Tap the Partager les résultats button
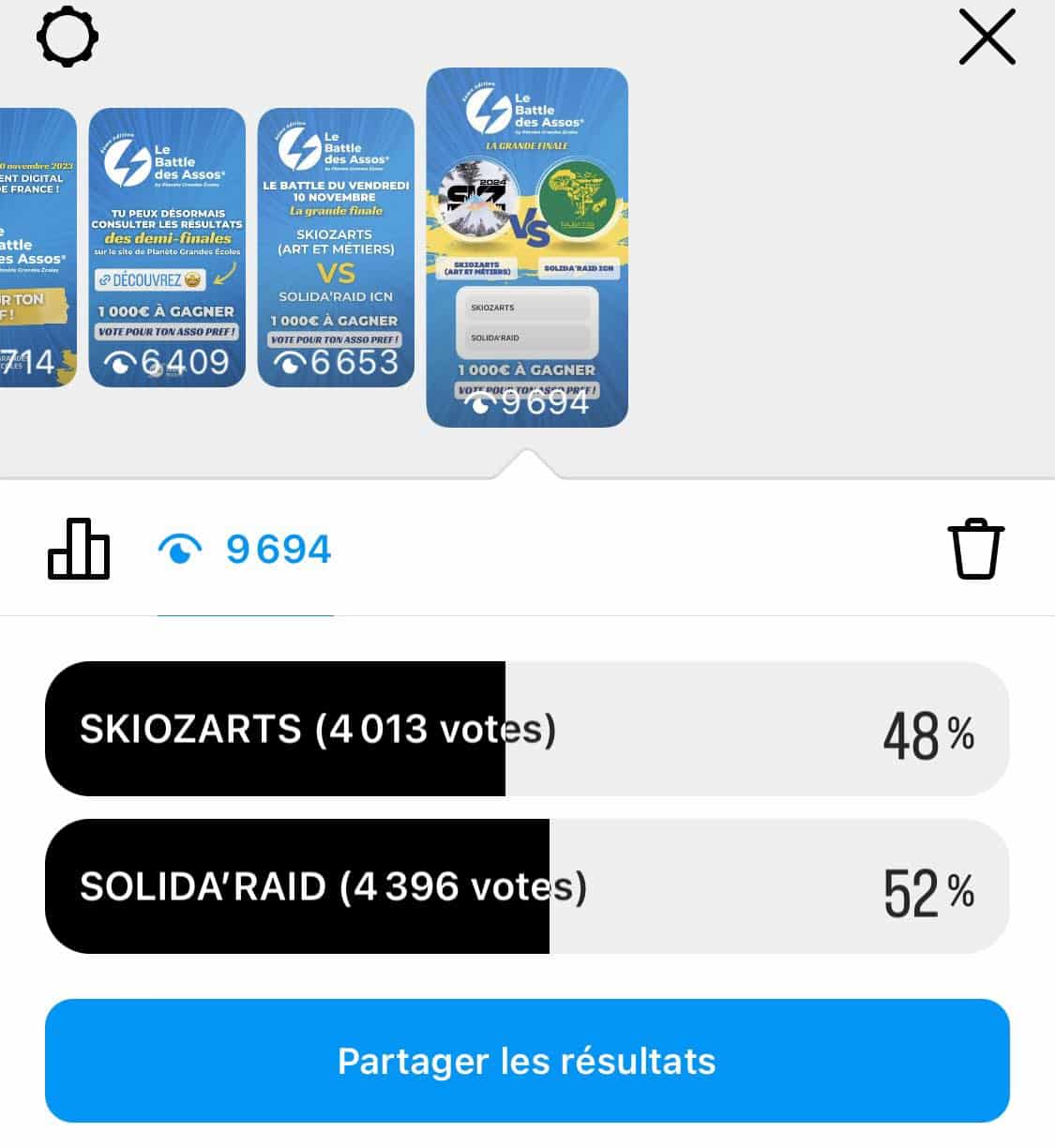1055x1148 pixels. coord(527,1061)
